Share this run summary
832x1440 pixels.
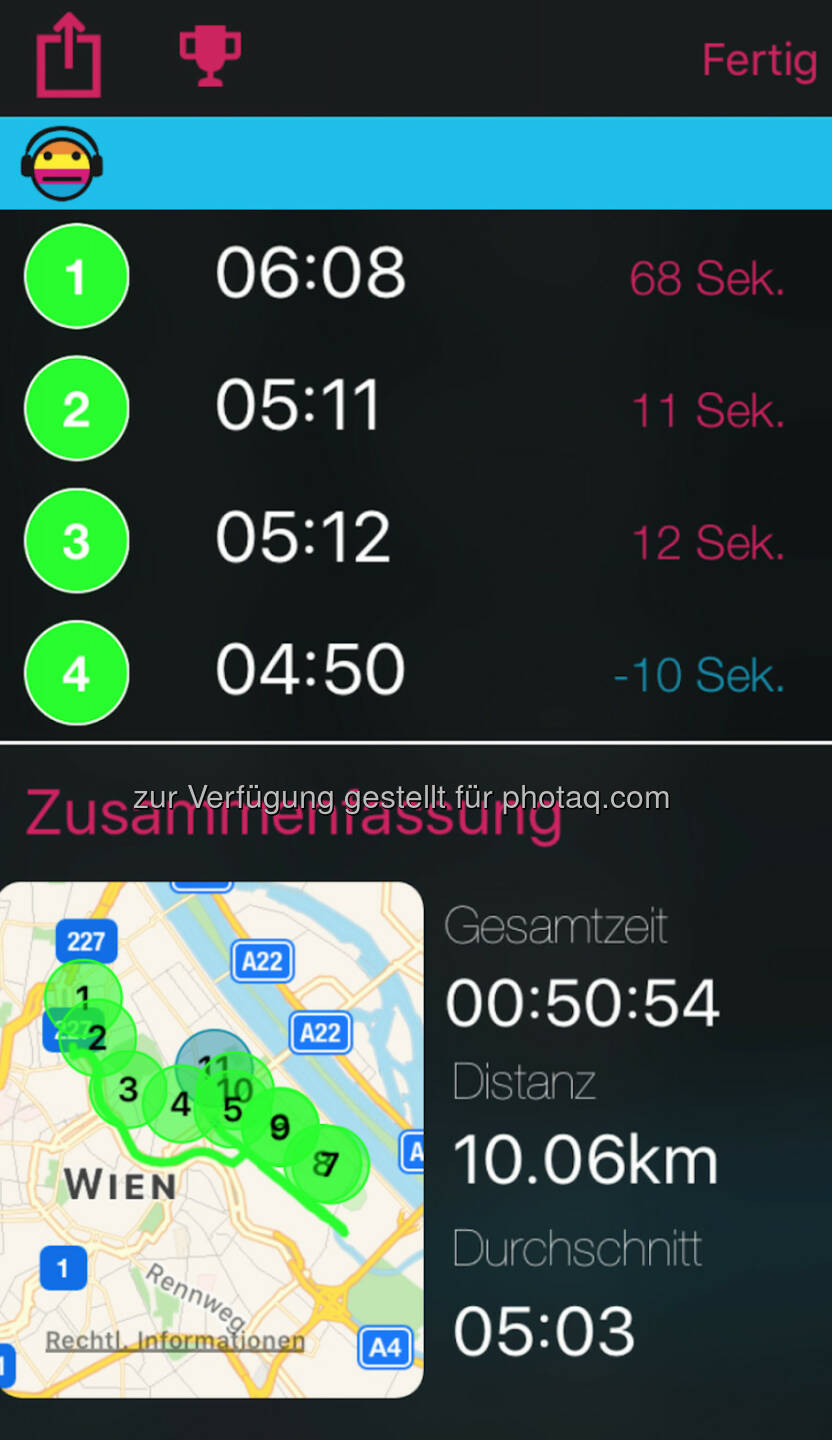(68, 55)
